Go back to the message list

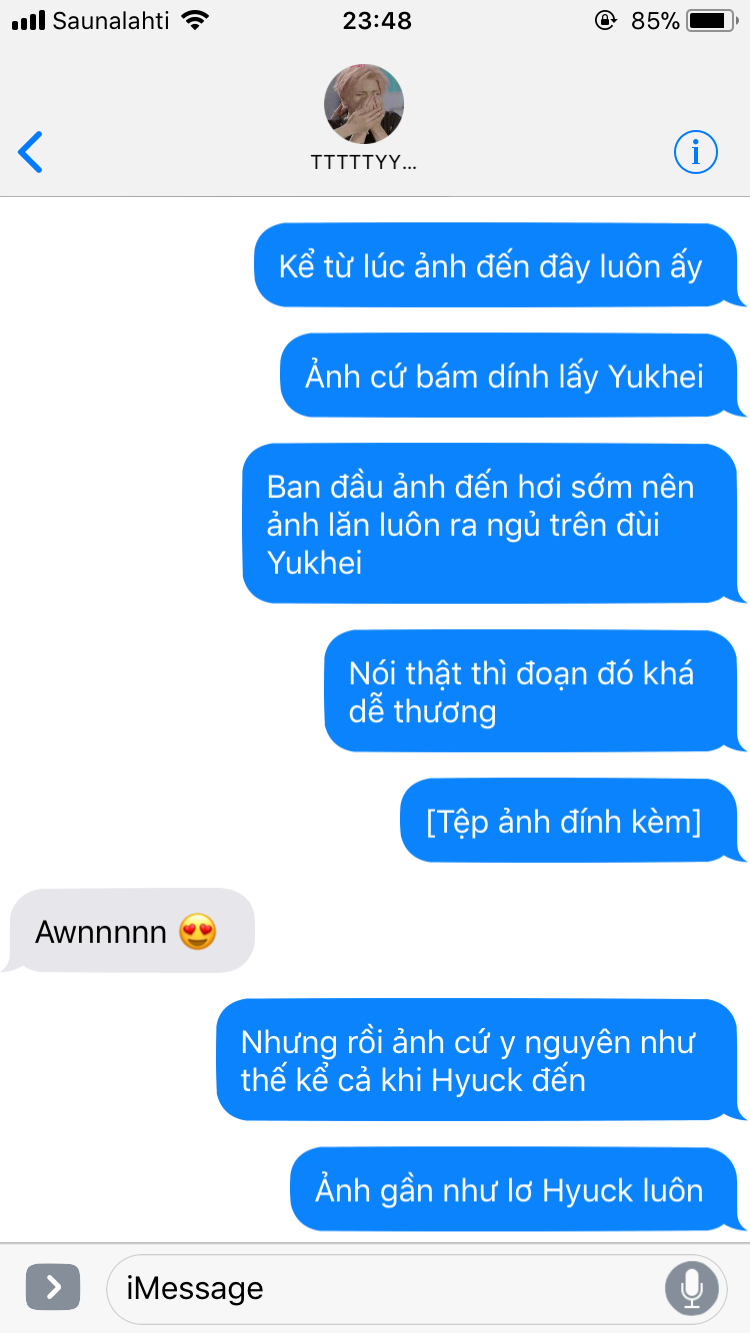31,152
